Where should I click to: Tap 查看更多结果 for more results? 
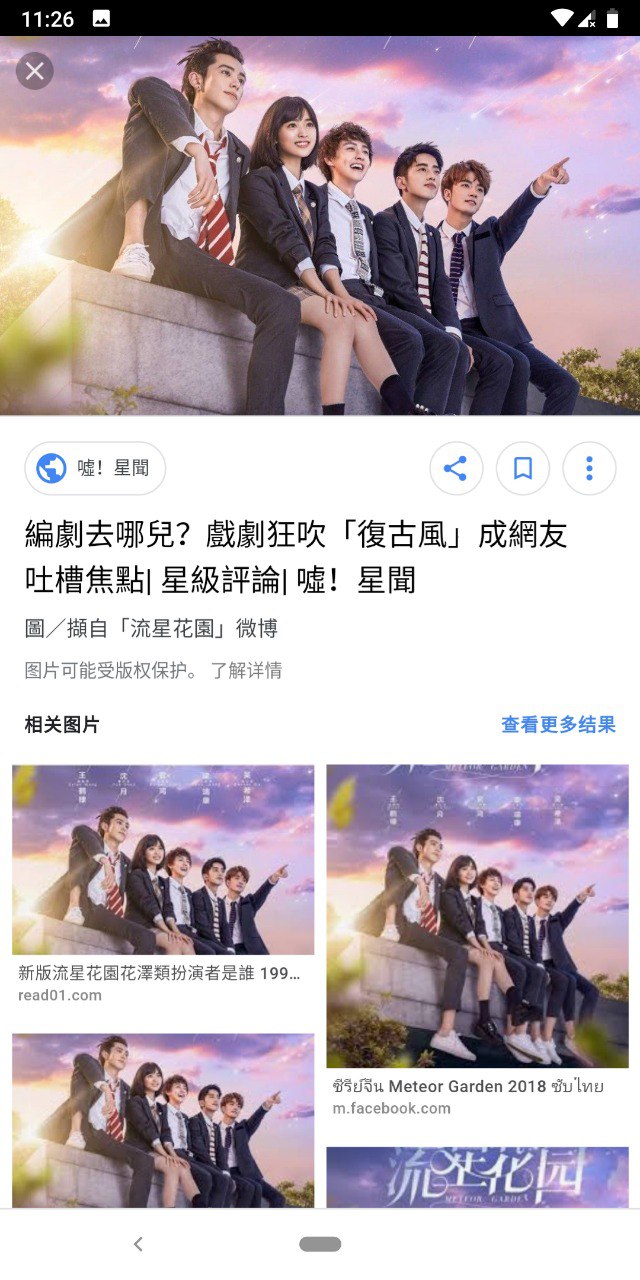click(x=558, y=725)
